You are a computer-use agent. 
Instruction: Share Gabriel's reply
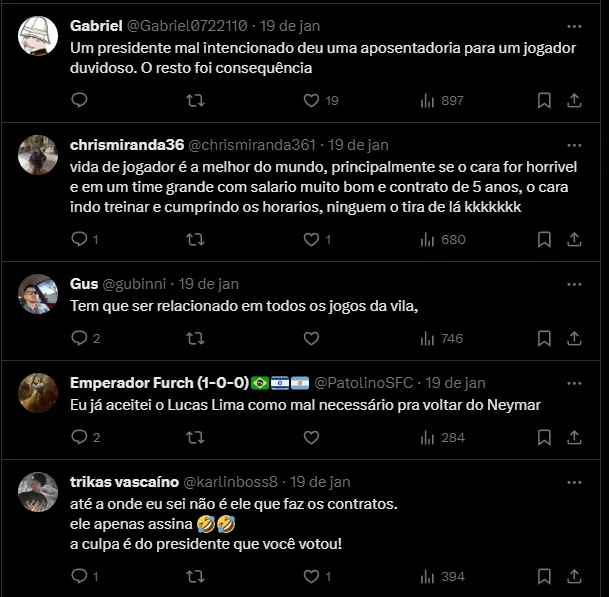point(574,100)
